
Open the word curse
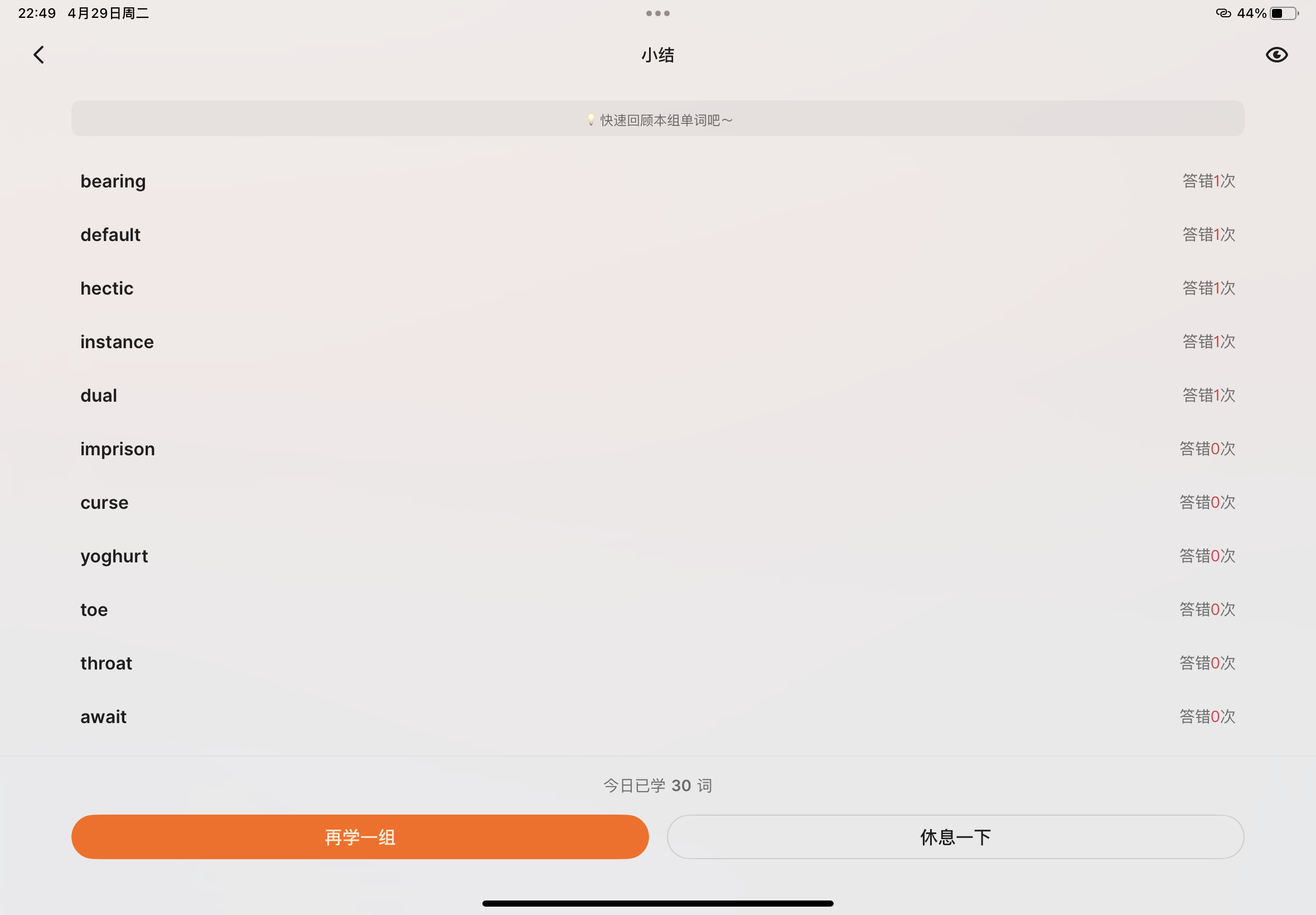[104, 503]
